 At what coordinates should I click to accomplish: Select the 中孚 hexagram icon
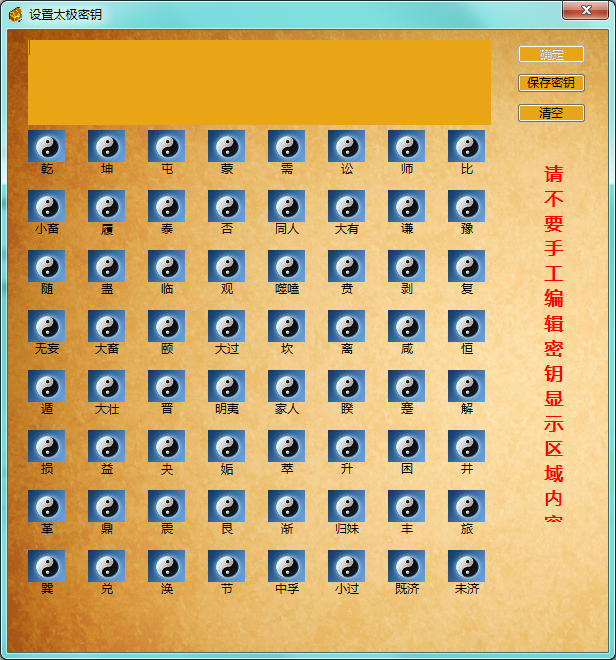pos(287,566)
